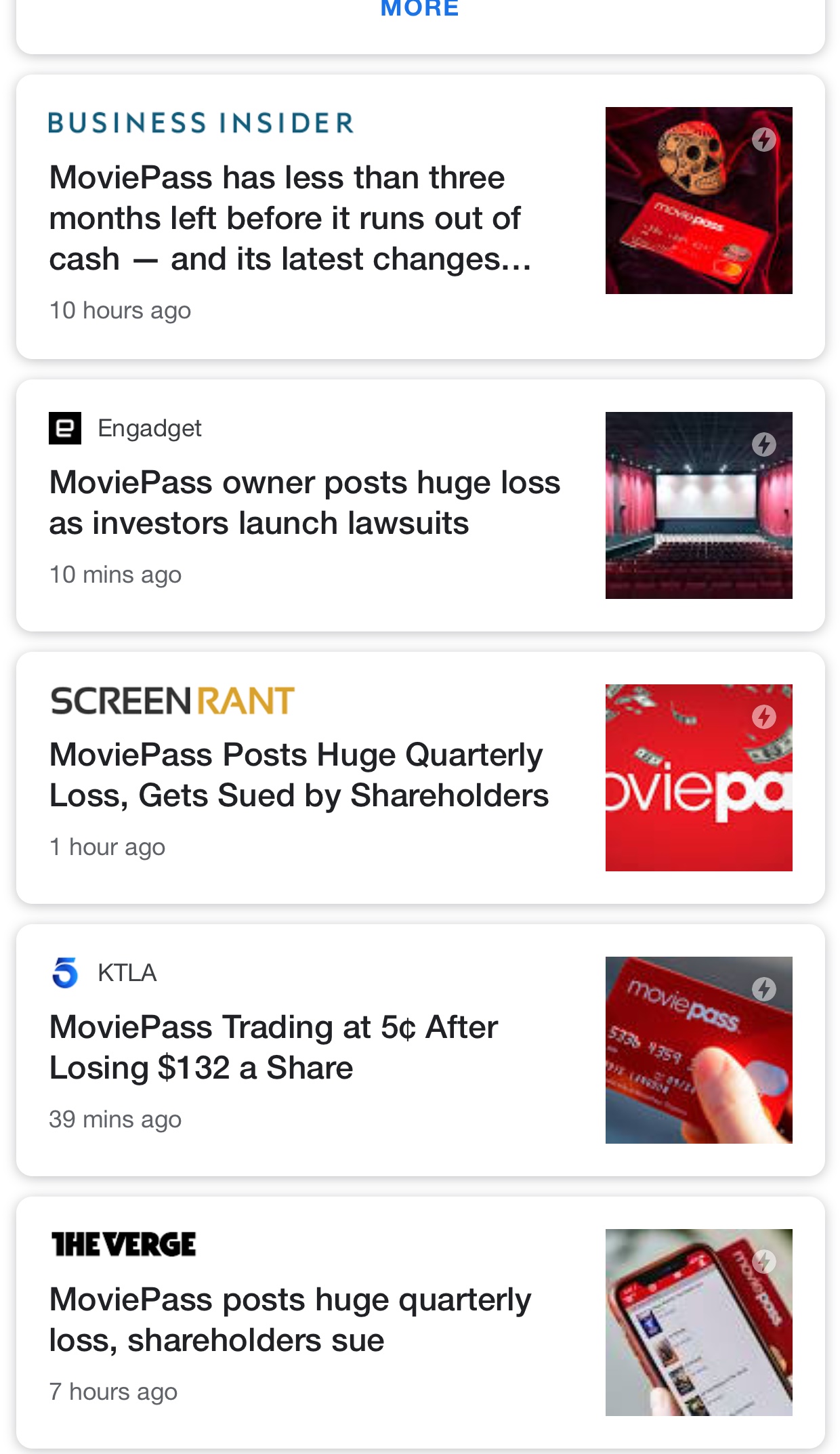Open Engadget's MoviePass owner huge loss story
840x1454 pixels.
305,503
